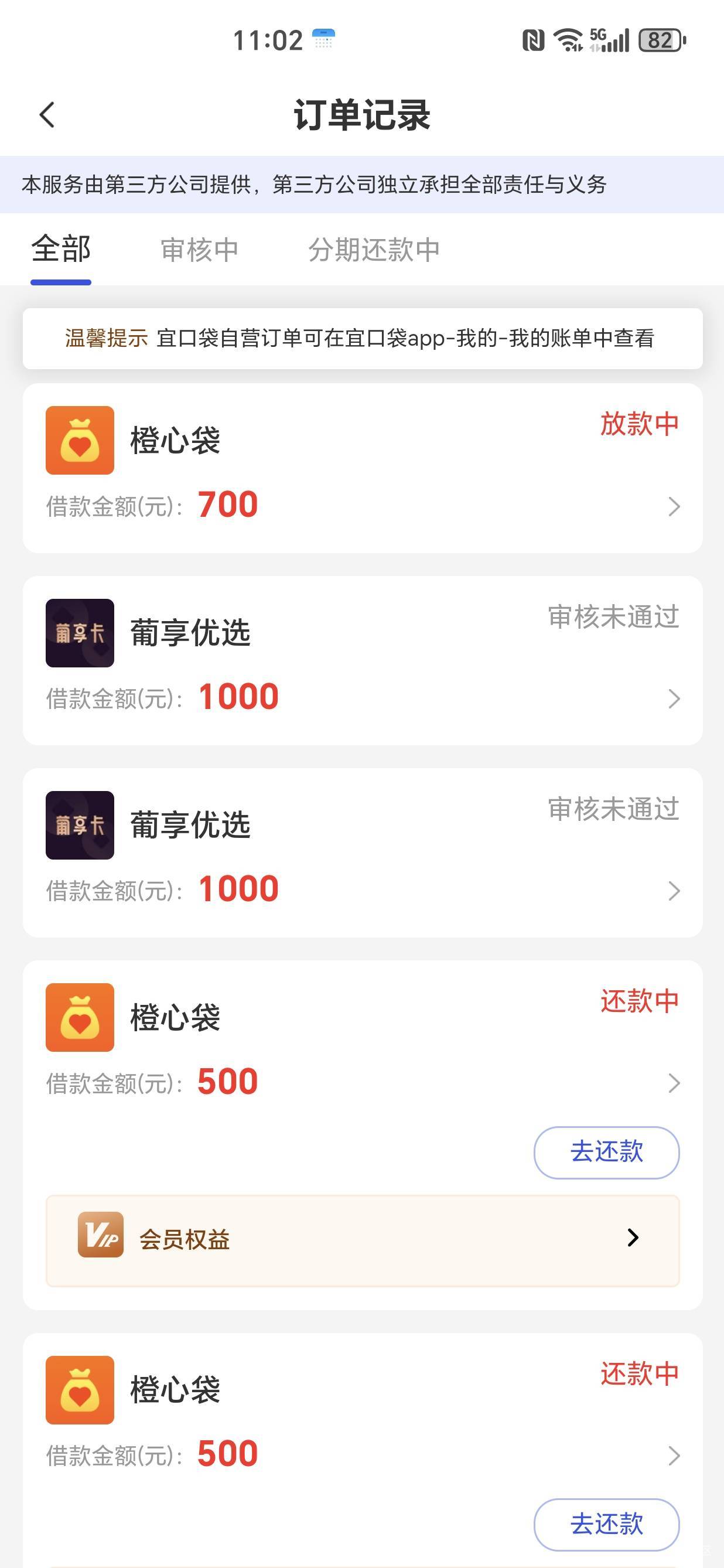724x1568 pixels.
Task: Show orders under 分期还款中
Action: coord(374,250)
